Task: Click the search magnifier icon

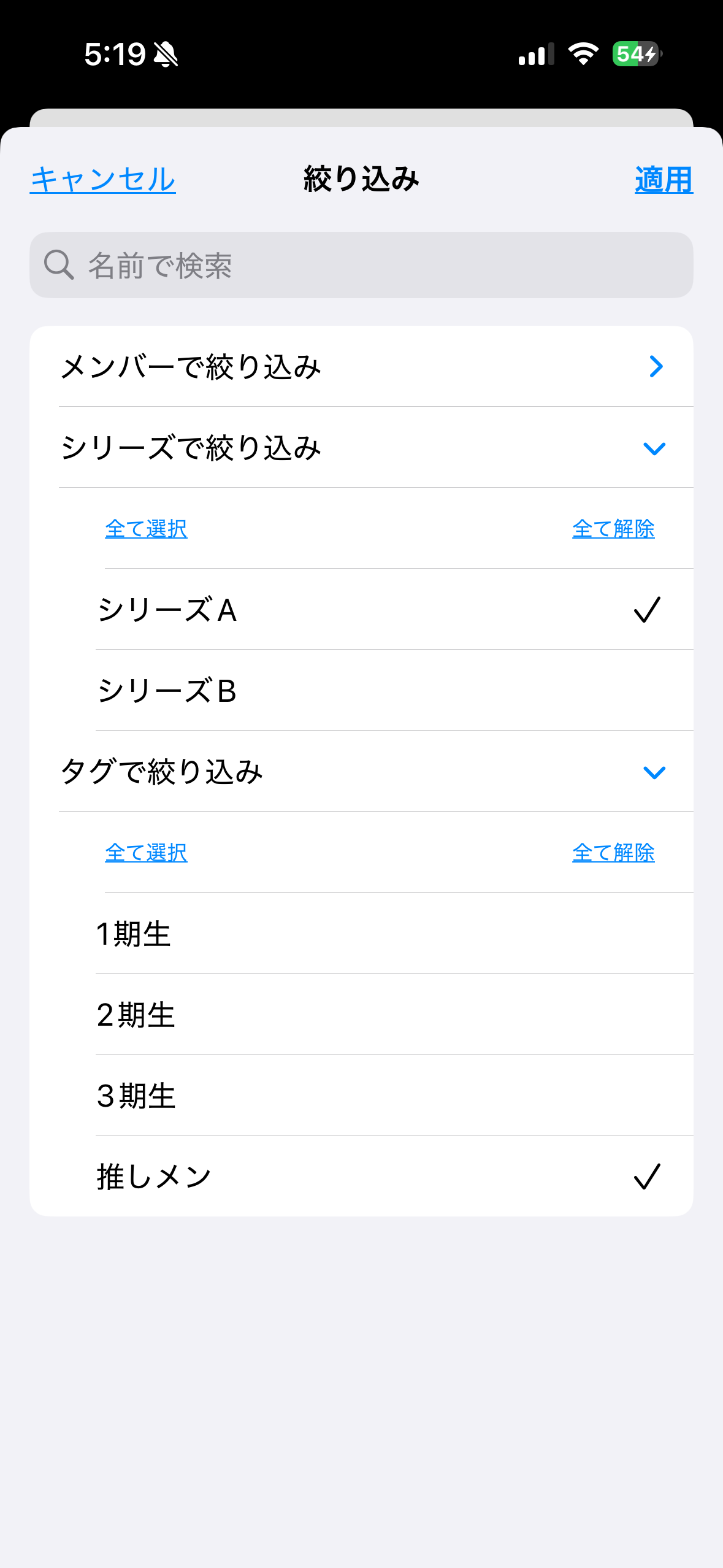Action: 58,264
